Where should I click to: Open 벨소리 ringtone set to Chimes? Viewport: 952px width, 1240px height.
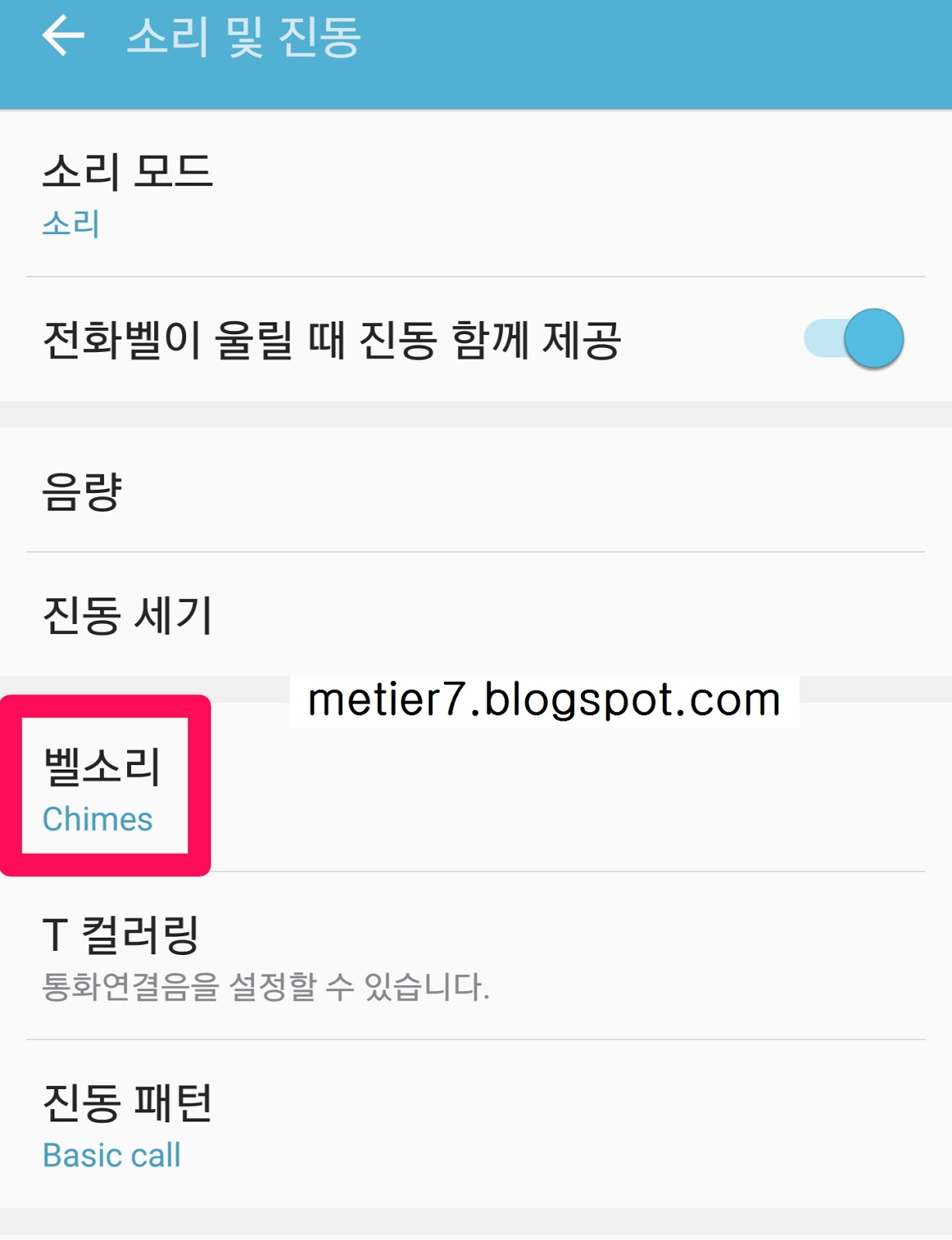click(476, 787)
